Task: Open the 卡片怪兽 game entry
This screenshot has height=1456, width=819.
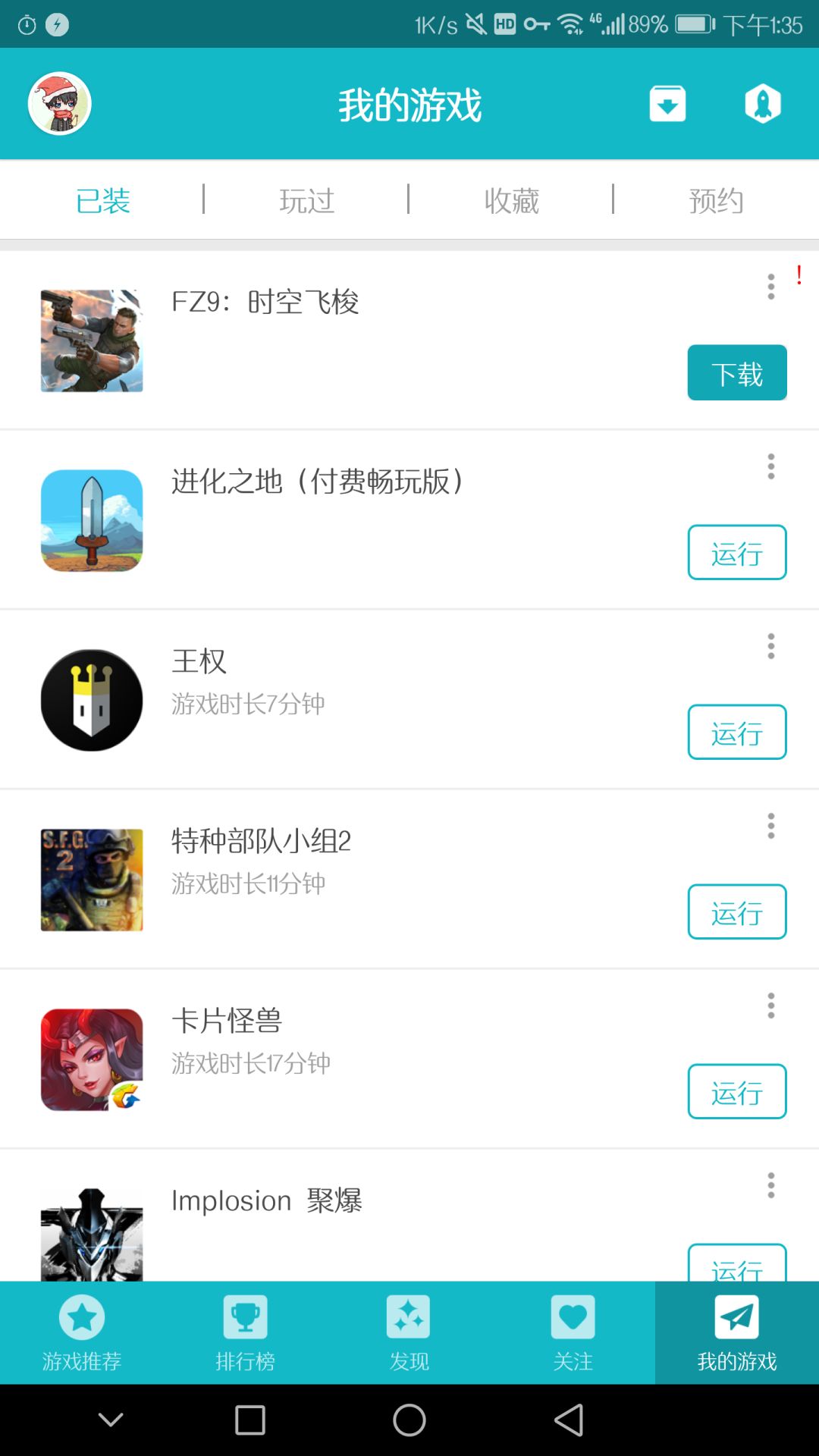Action: point(227,1021)
